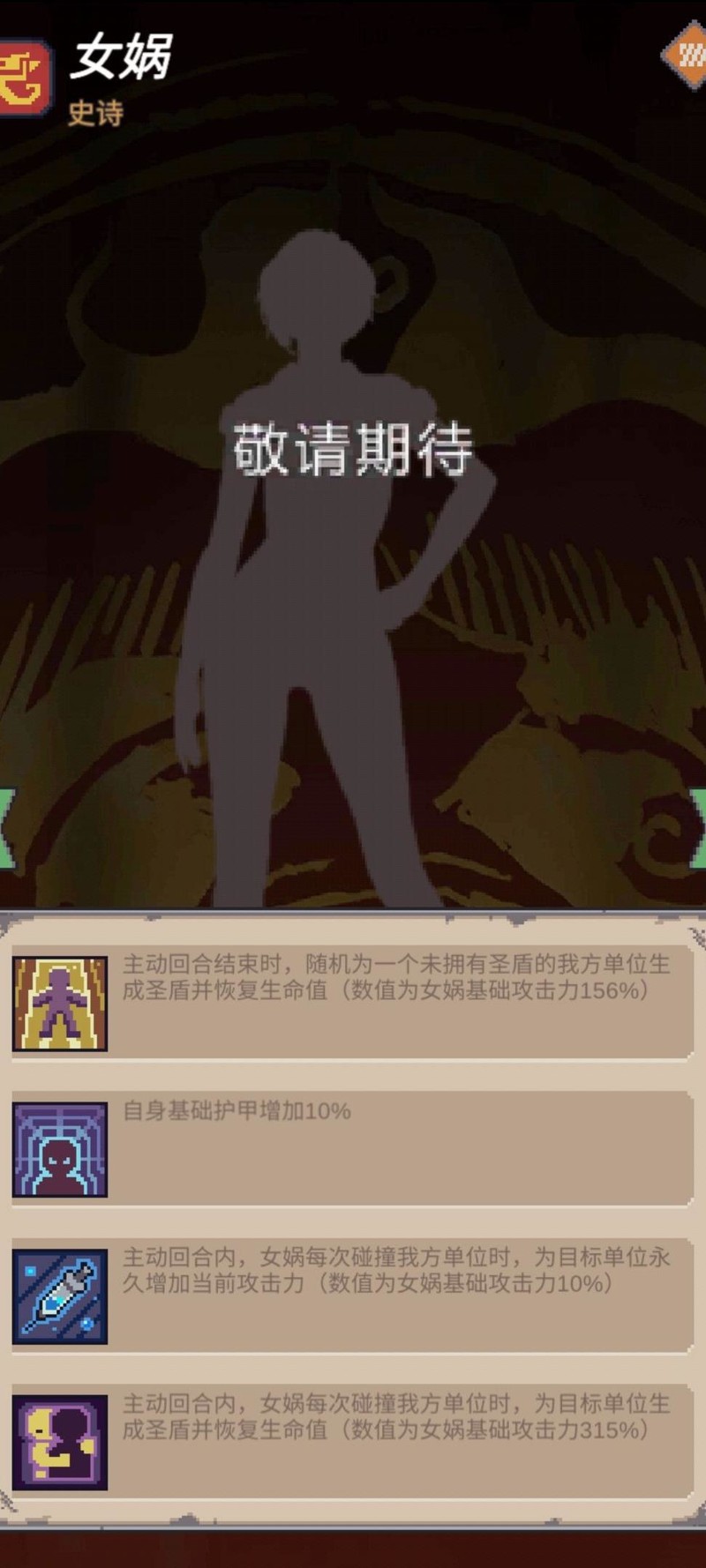Close the 女娲 character detail screen

click(687, 55)
